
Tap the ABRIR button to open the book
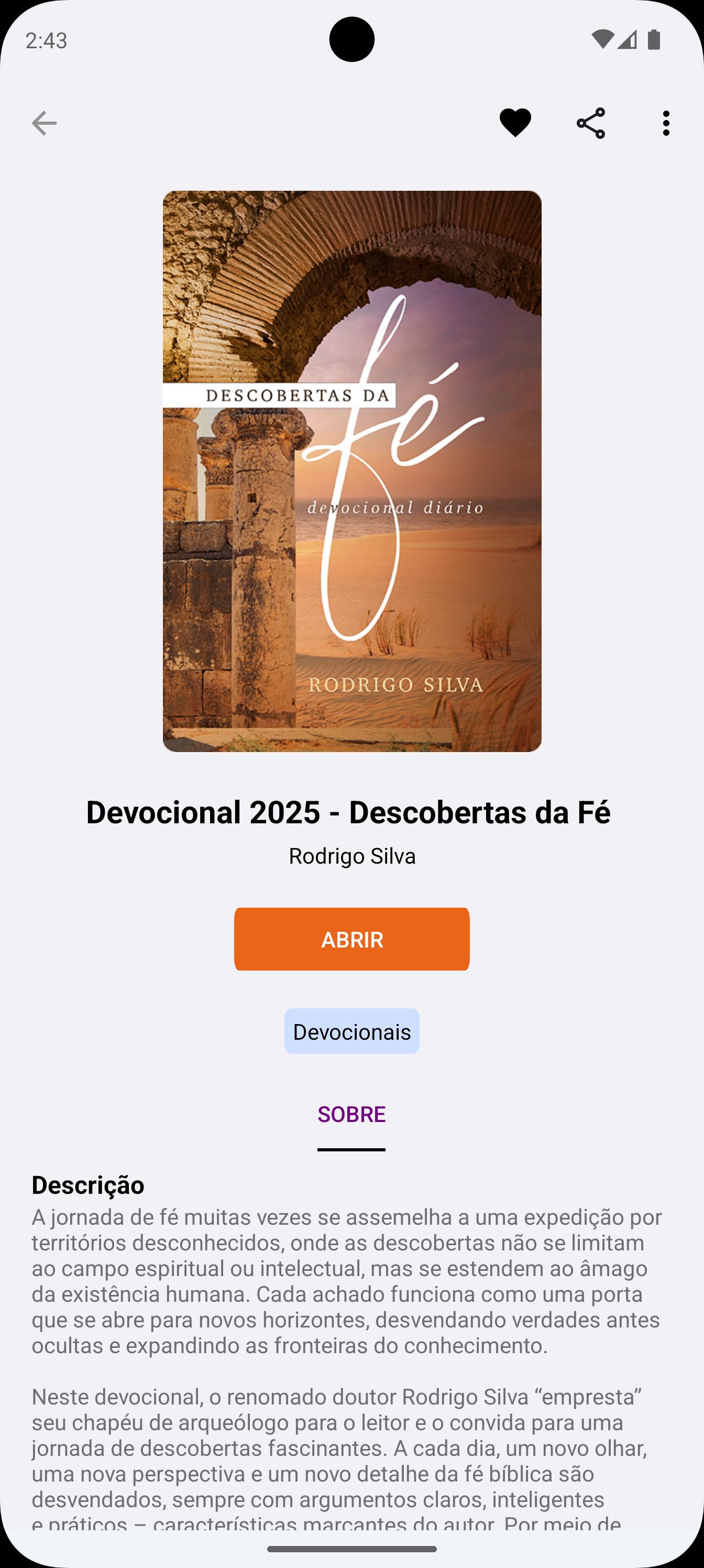click(x=351, y=939)
